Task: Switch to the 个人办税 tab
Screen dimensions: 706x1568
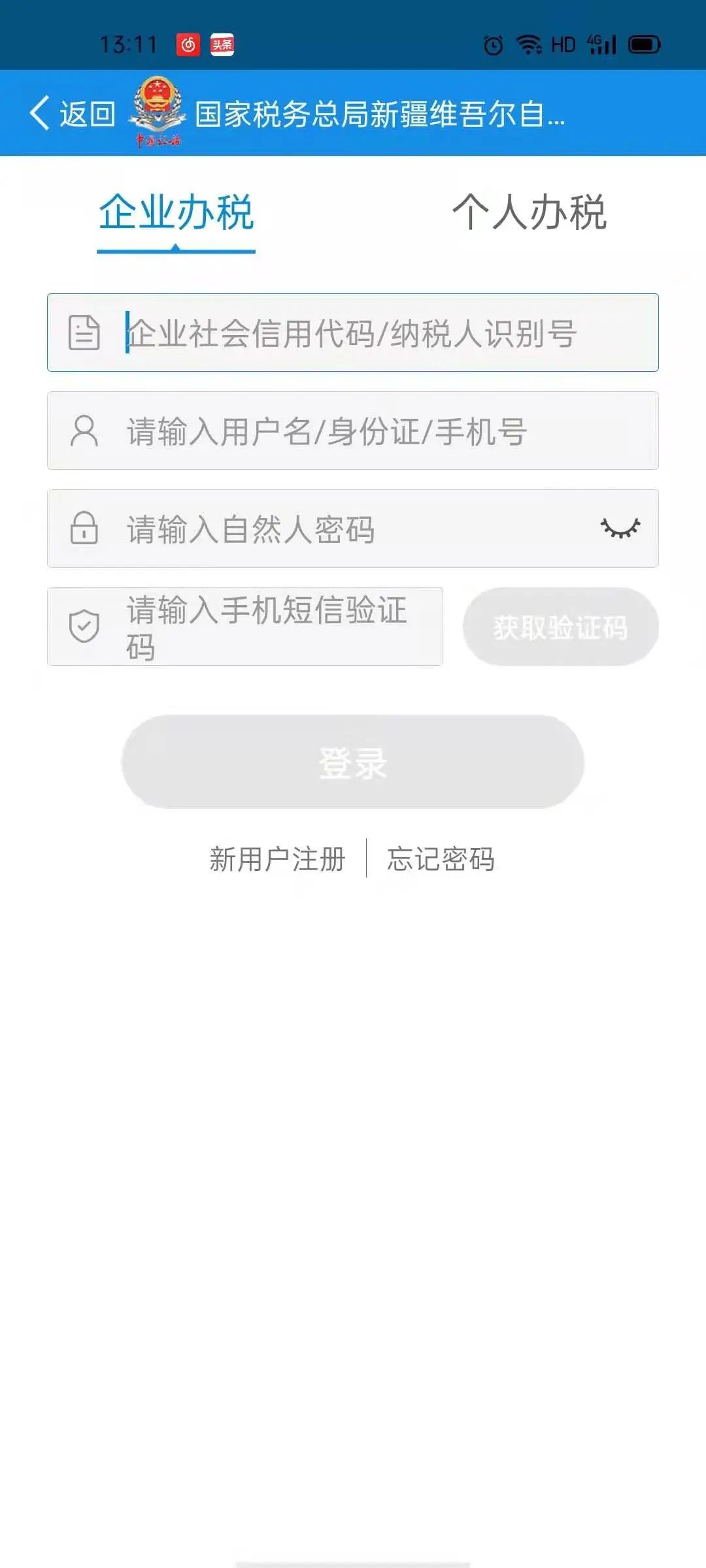Action: pos(529,212)
